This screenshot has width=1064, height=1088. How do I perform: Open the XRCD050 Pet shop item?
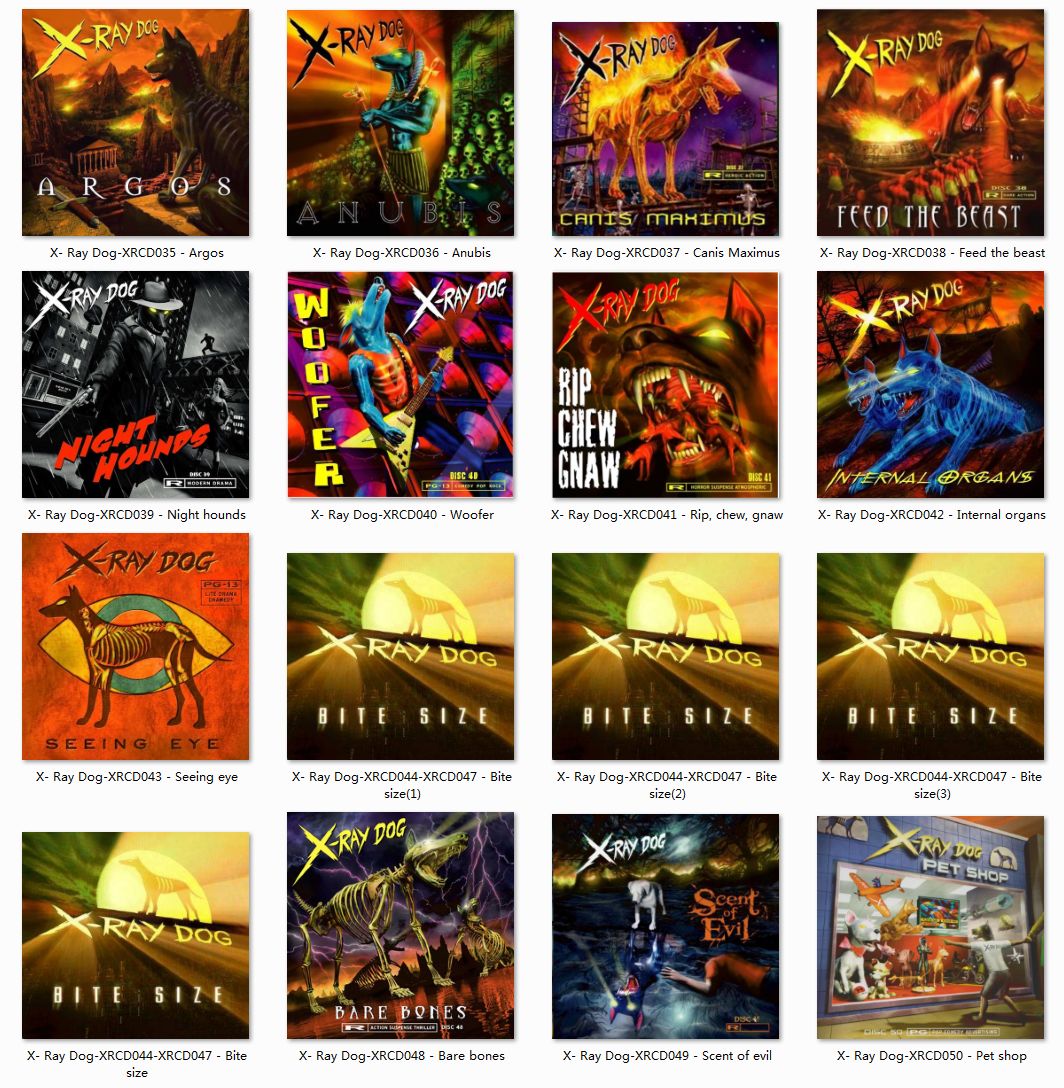[930, 928]
